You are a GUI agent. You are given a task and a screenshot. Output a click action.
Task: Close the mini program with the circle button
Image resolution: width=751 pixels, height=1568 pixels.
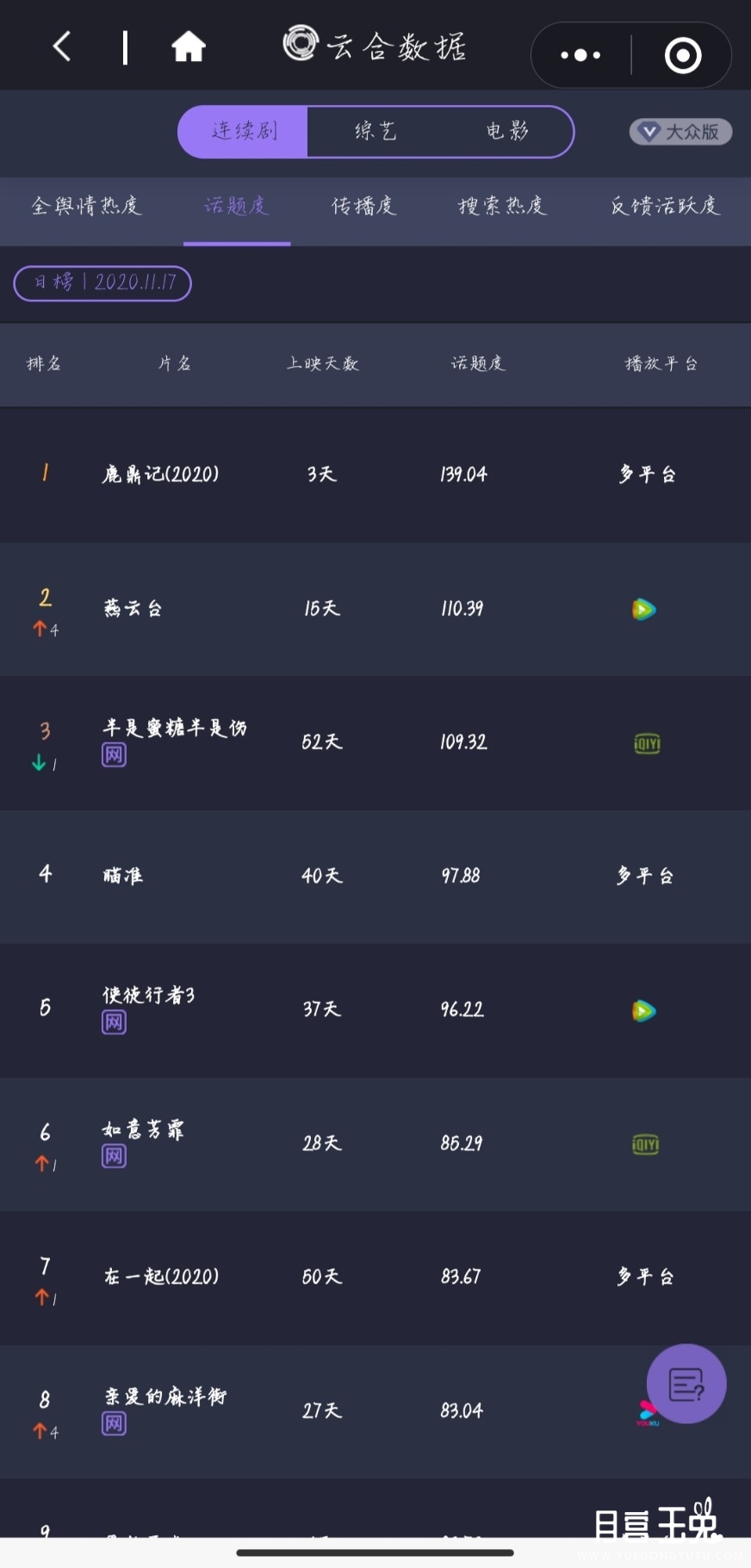(x=683, y=56)
